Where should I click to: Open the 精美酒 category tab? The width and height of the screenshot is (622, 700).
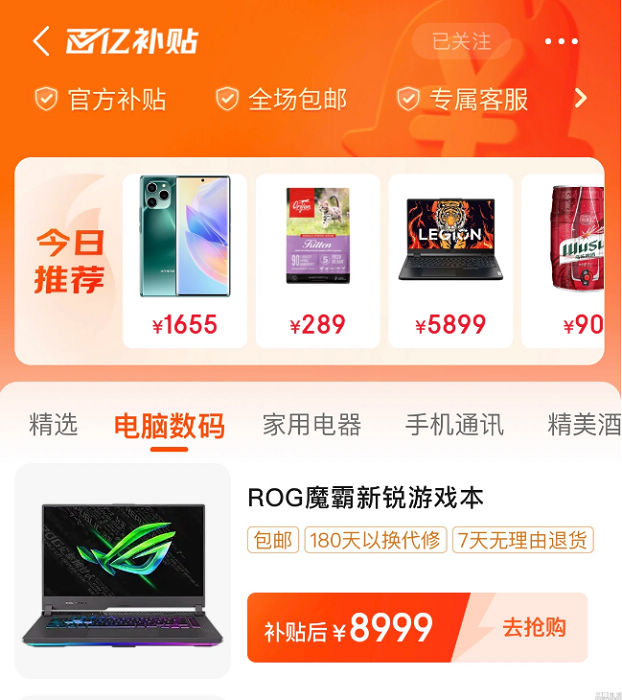585,424
